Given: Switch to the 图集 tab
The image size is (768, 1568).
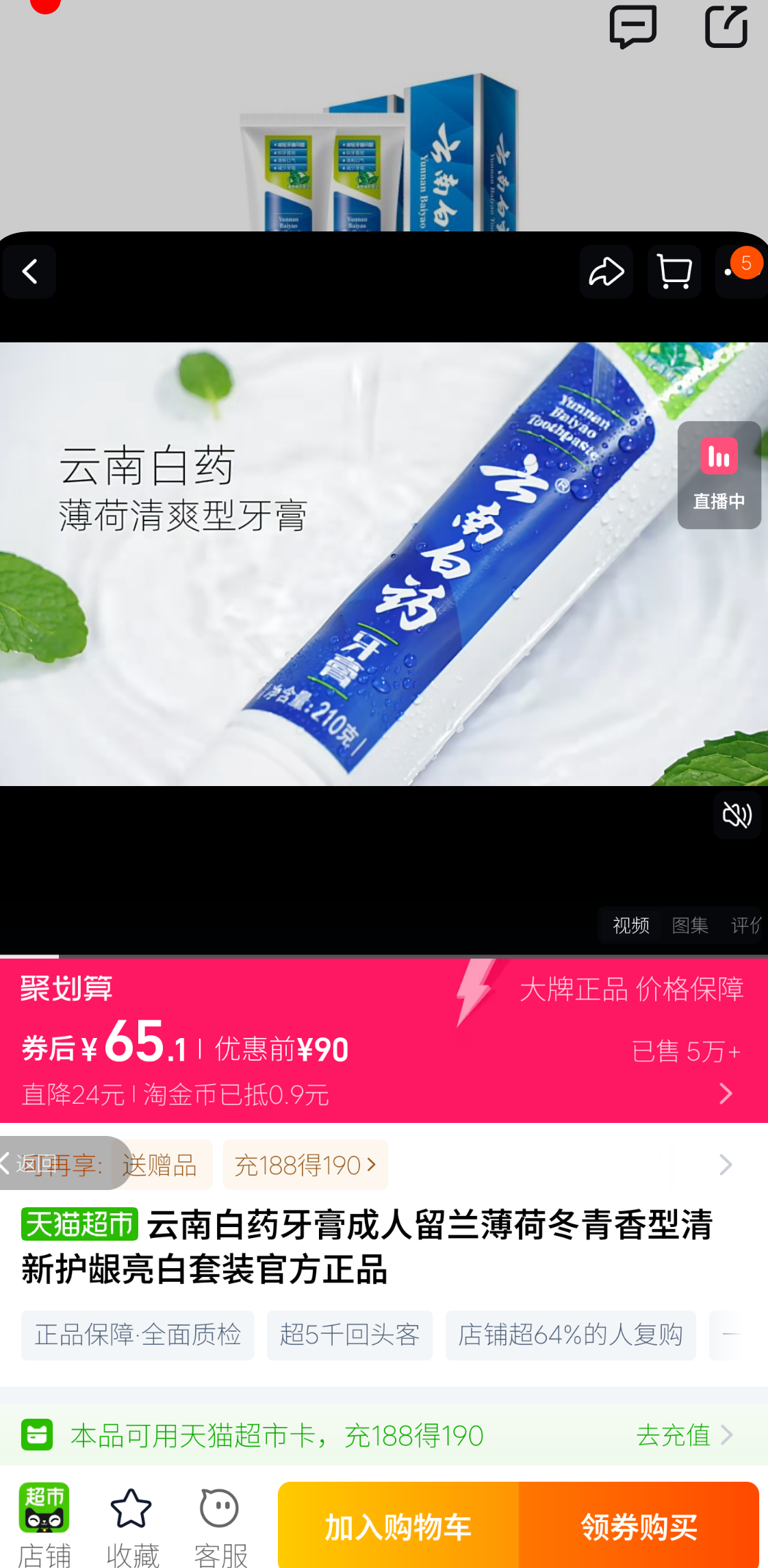Looking at the screenshot, I should click(690, 925).
